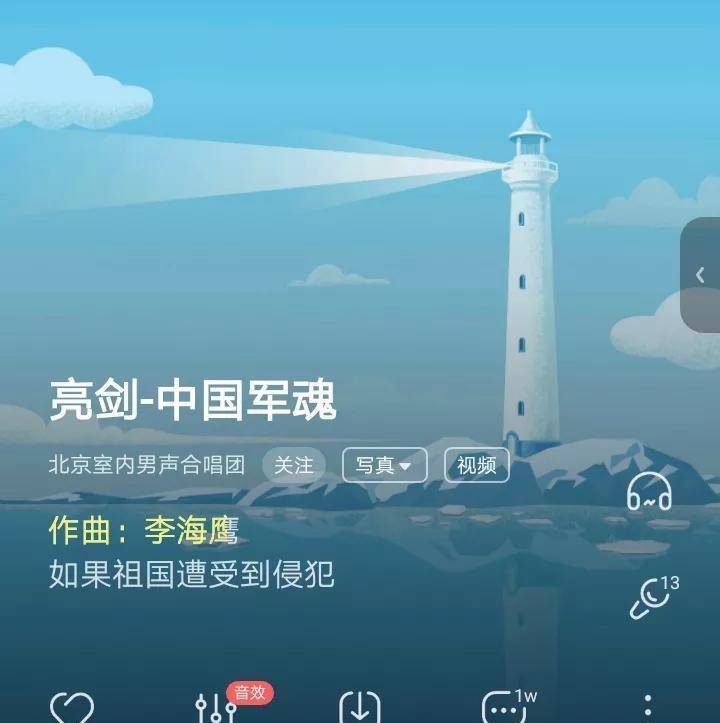Tap the 视频 video button

476,465
